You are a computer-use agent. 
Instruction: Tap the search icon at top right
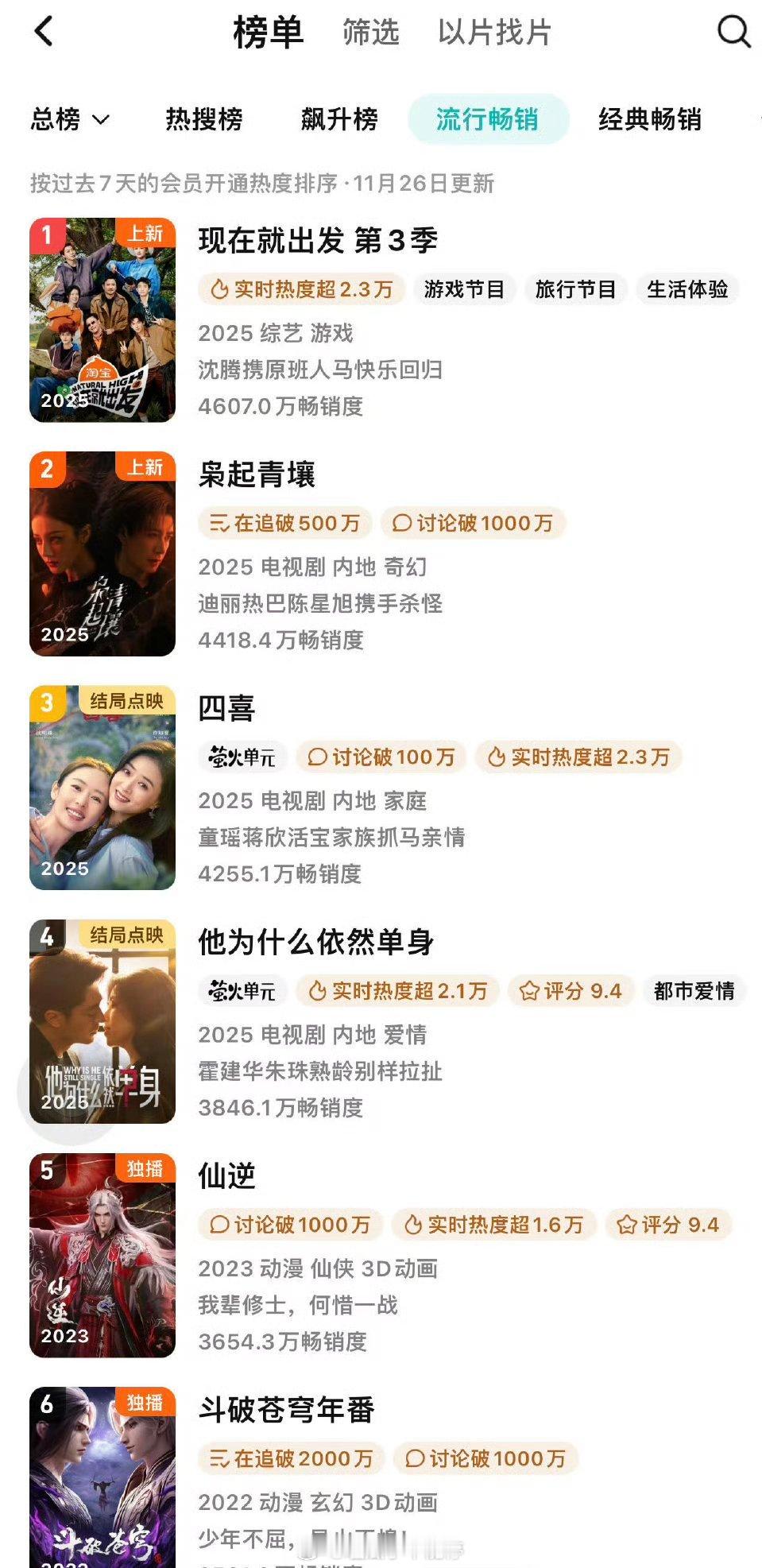(733, 33)
